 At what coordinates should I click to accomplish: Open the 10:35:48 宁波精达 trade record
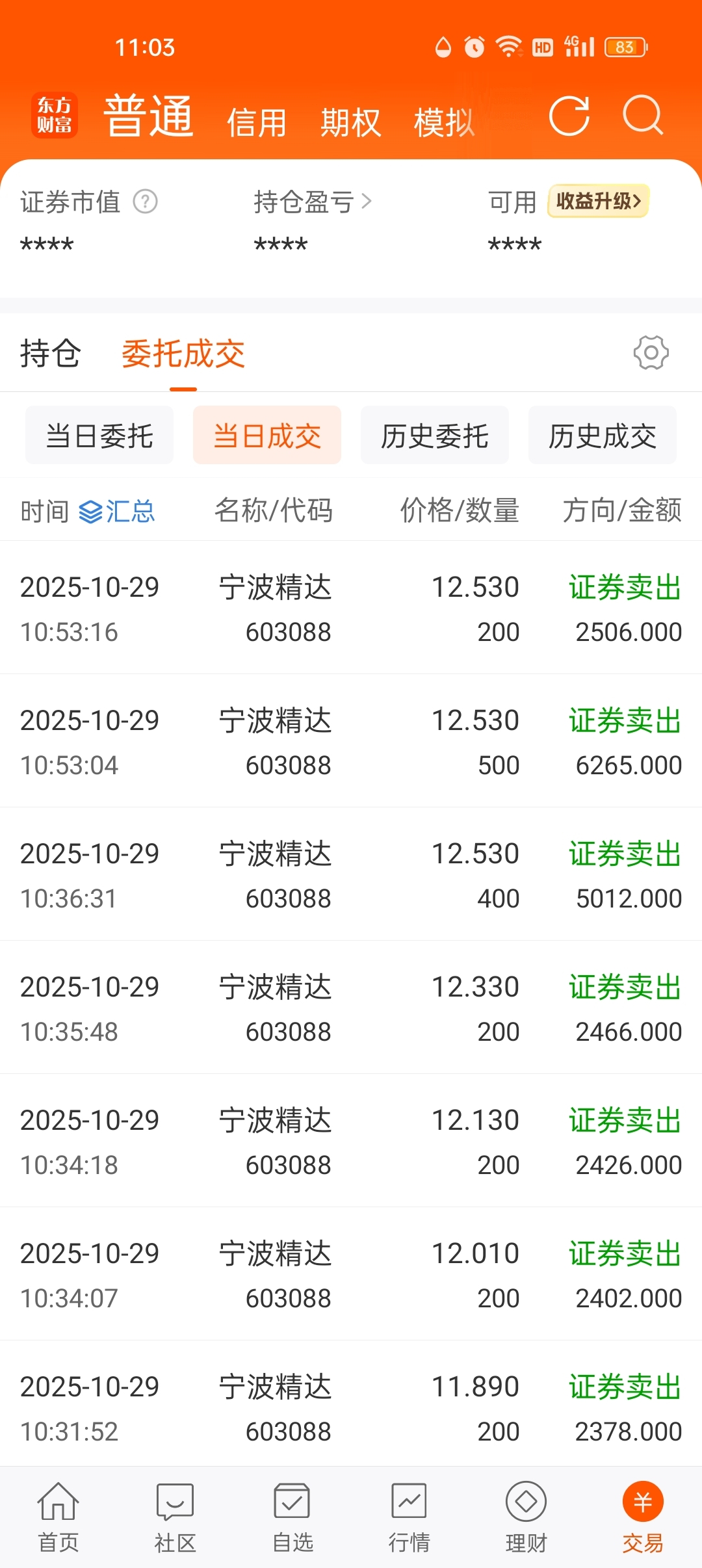pos(351,1008)
